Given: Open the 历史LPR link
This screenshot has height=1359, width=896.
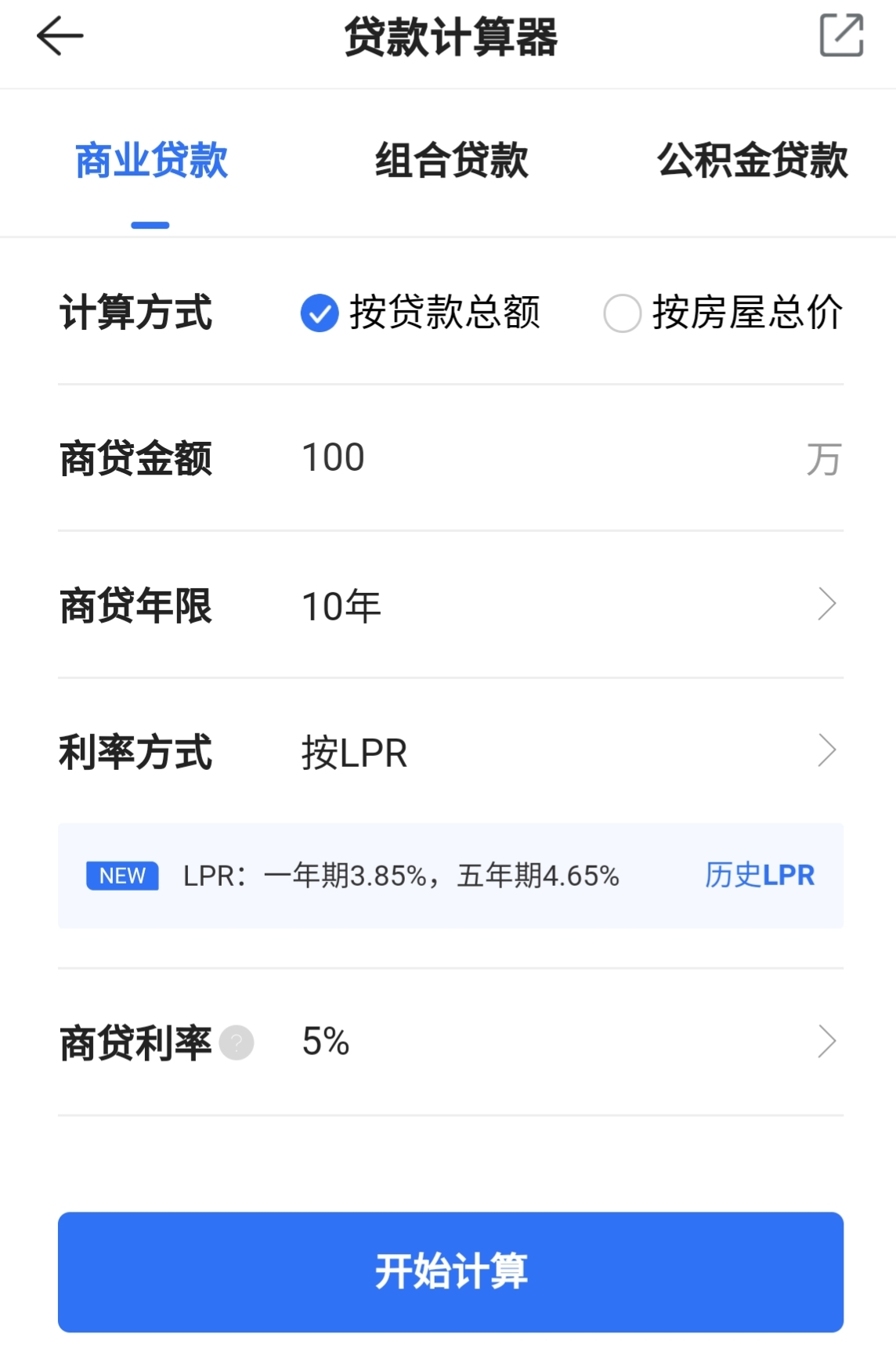Looking at the screenshot, I should pyautogui.click(x=758, y=875).
